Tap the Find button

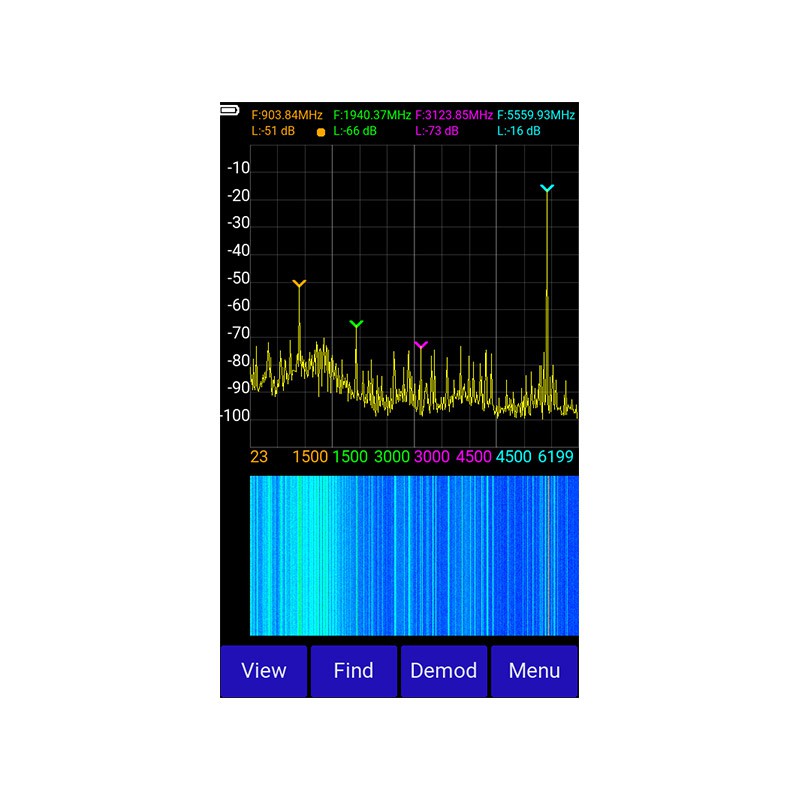point(353,671)
